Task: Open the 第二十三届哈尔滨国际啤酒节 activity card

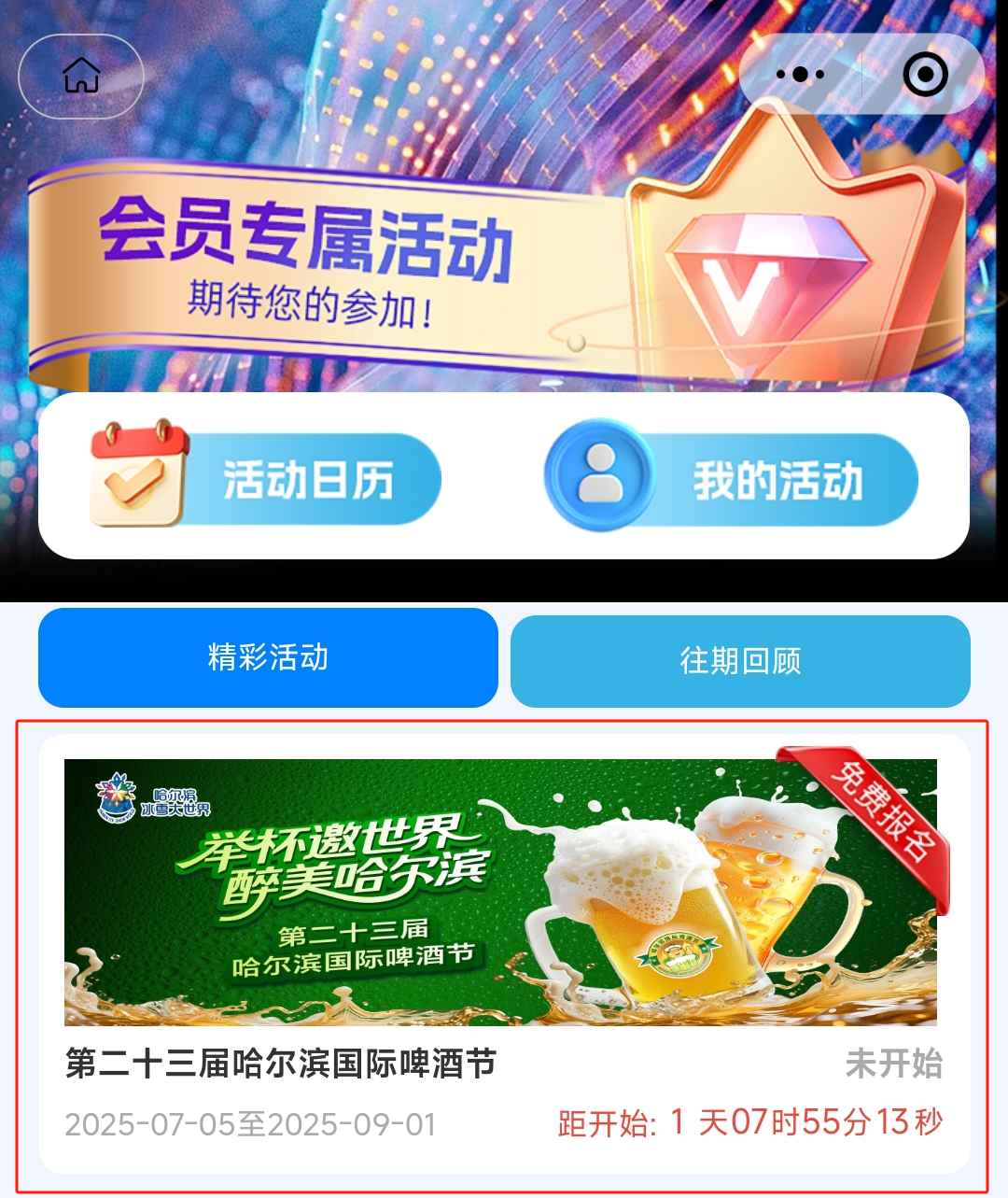Action: (x=502, y=952)
